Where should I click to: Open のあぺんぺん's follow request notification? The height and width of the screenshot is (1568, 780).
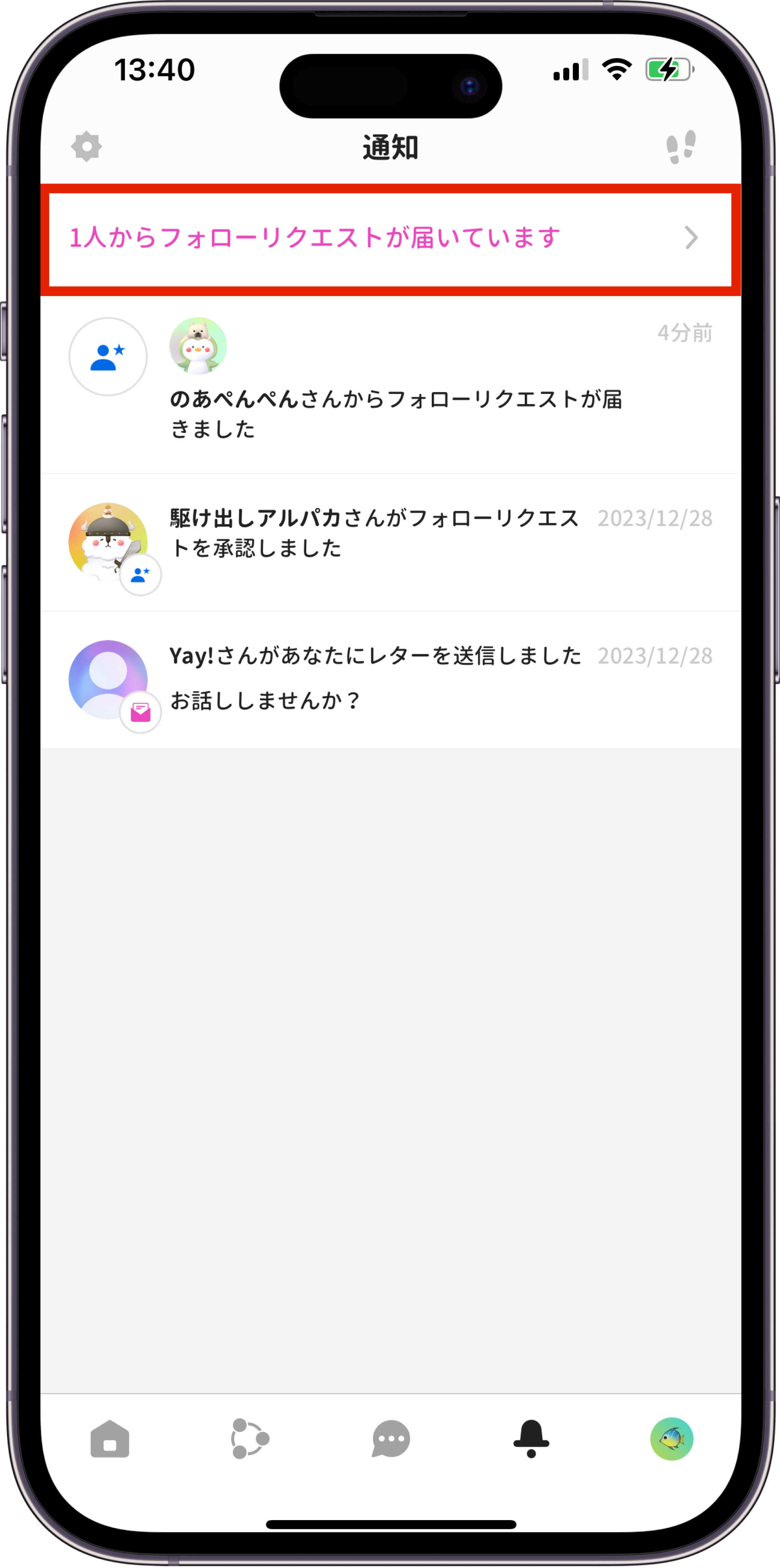pos(390,385)
